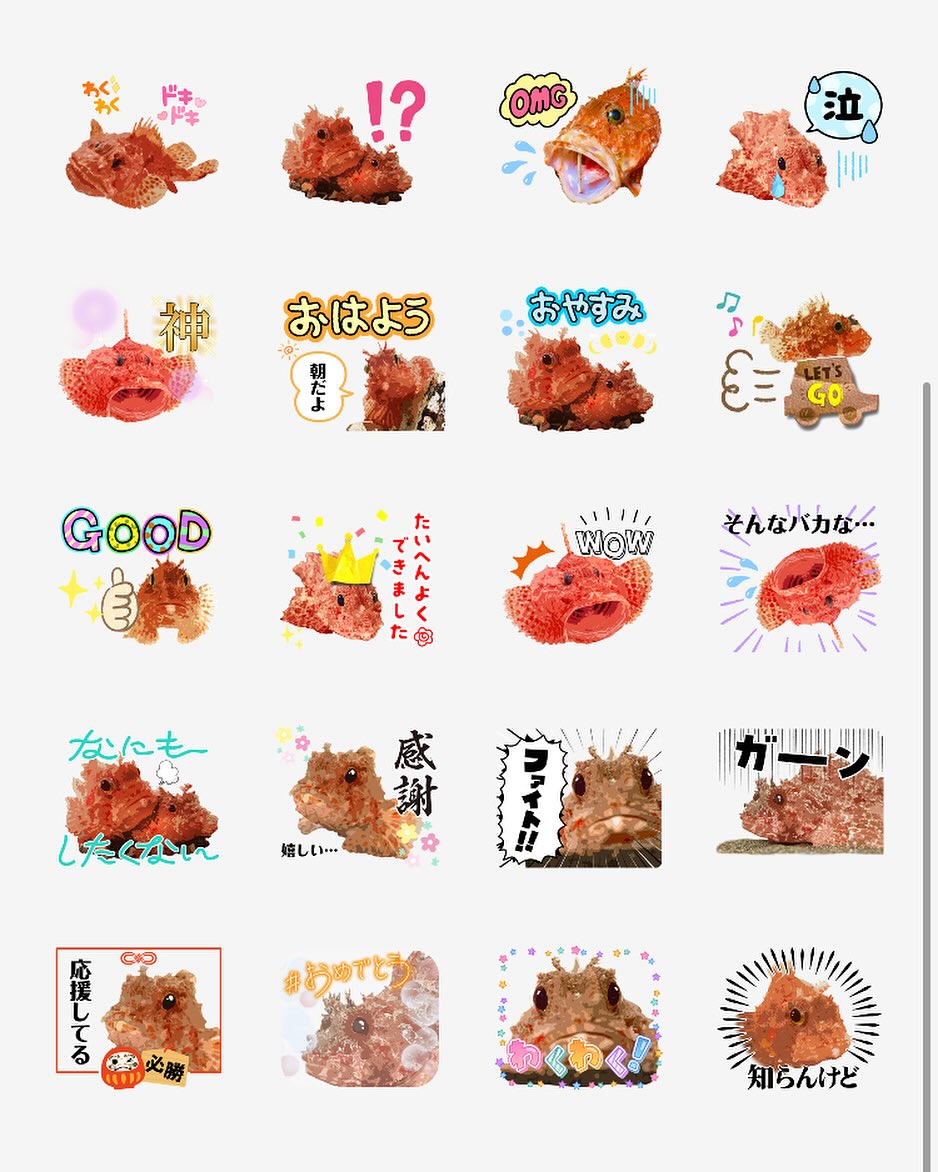
Task: Open the ファイト!! sticker
Action: click(x=578, y=797)
